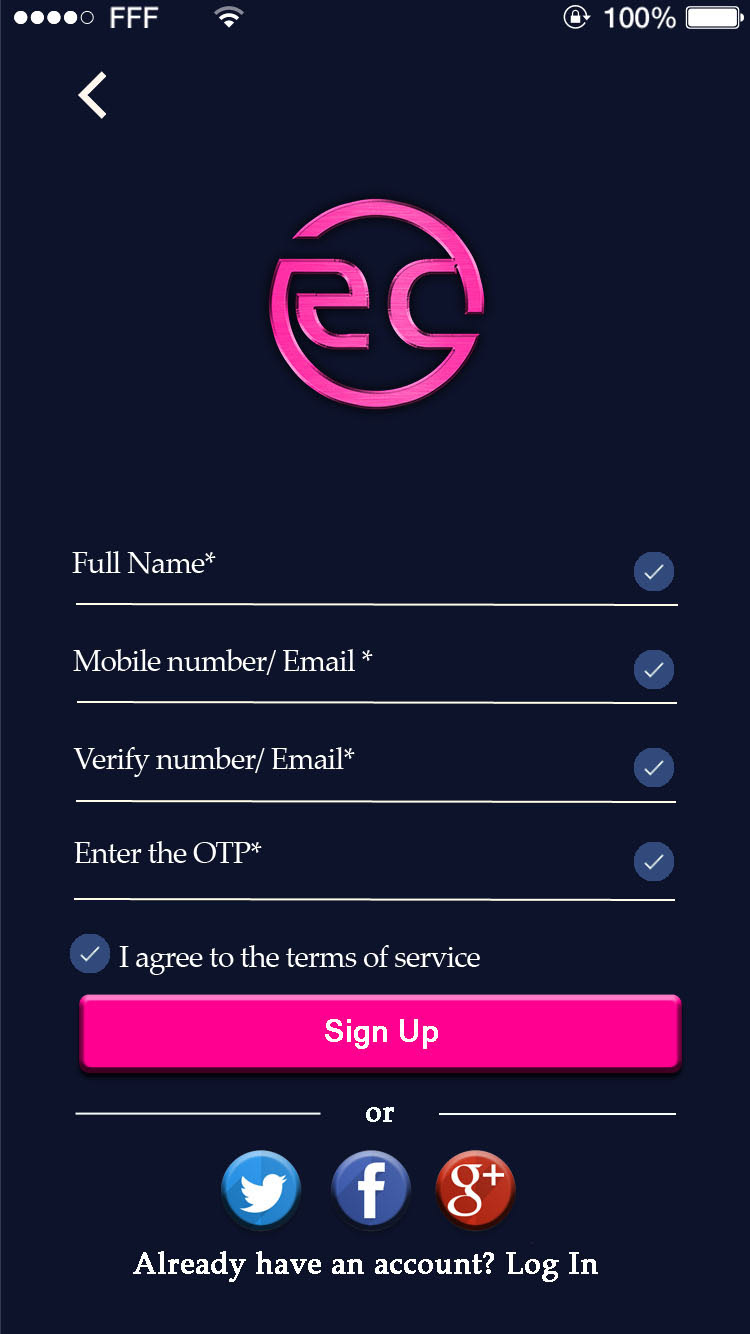Enter text in the Full Name field
Screen dimensions: 750x1334
coord(376,570)
